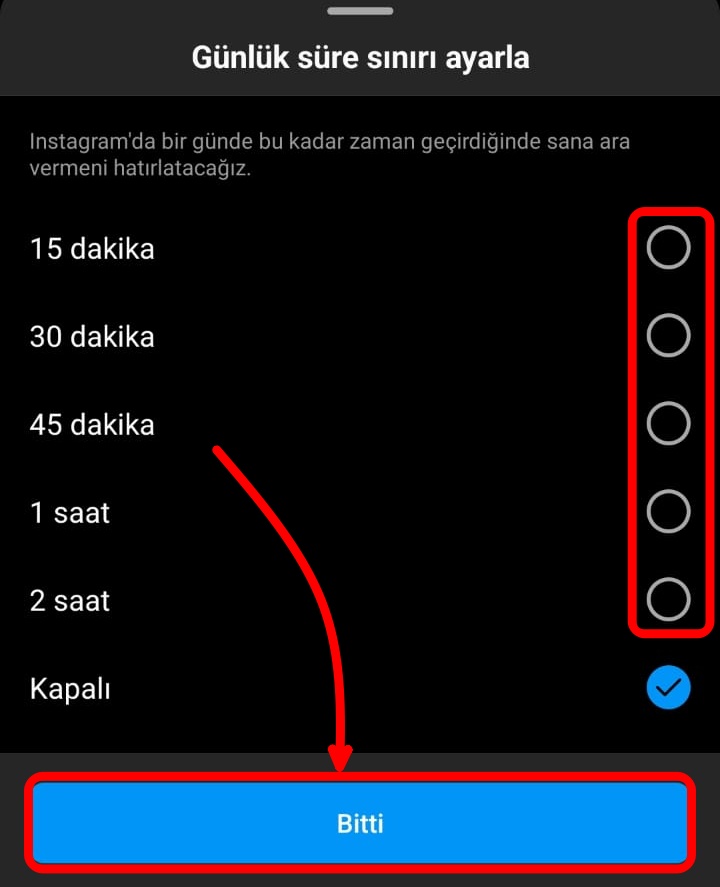The height and width of the screenshot is (887, 720).
Task: Choose the 30 dakika time limit option
Action: point(668,336)
